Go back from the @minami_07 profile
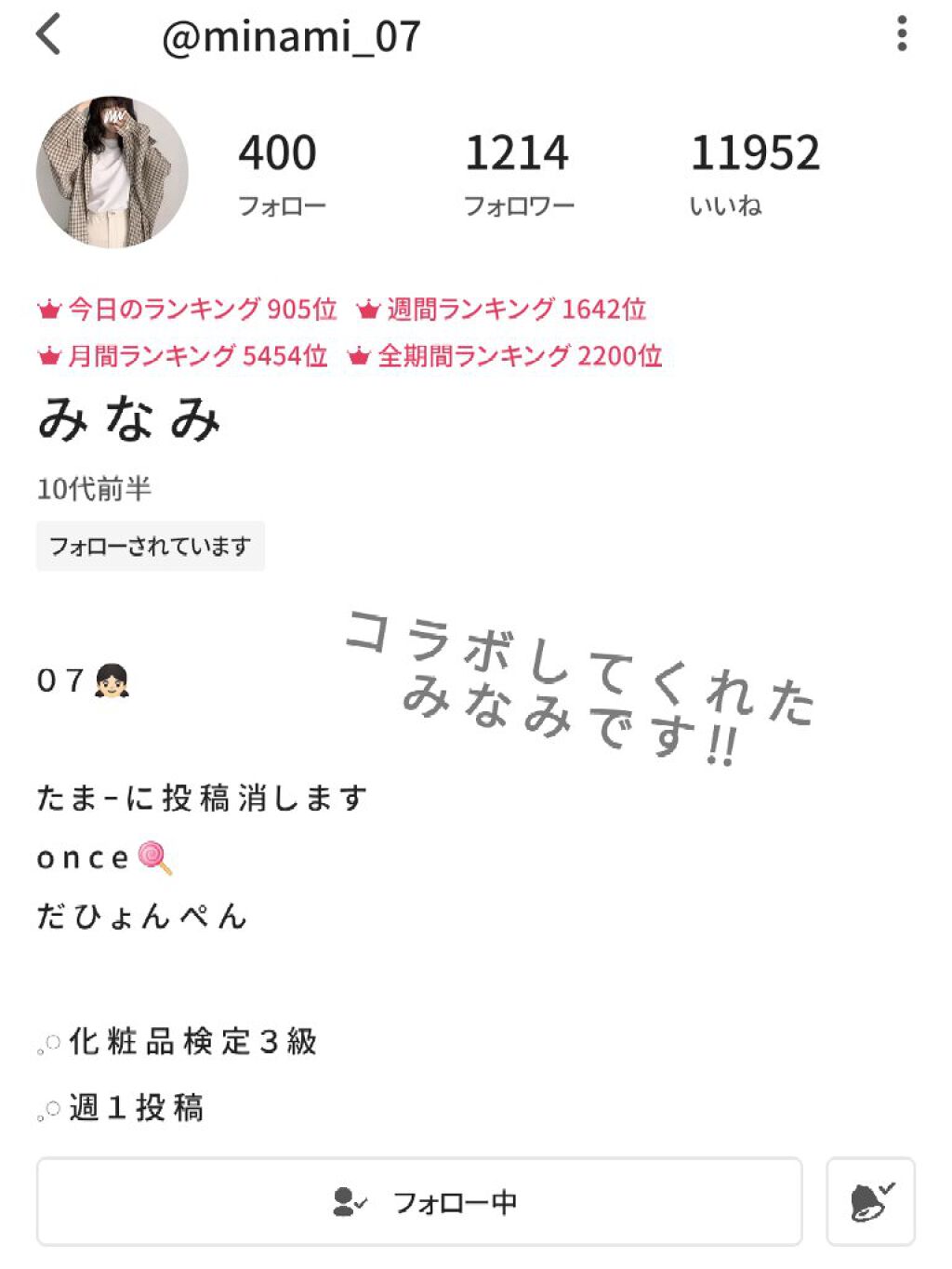The height and width of the screenshot is (1269, 952). click(x=48, y=35)
